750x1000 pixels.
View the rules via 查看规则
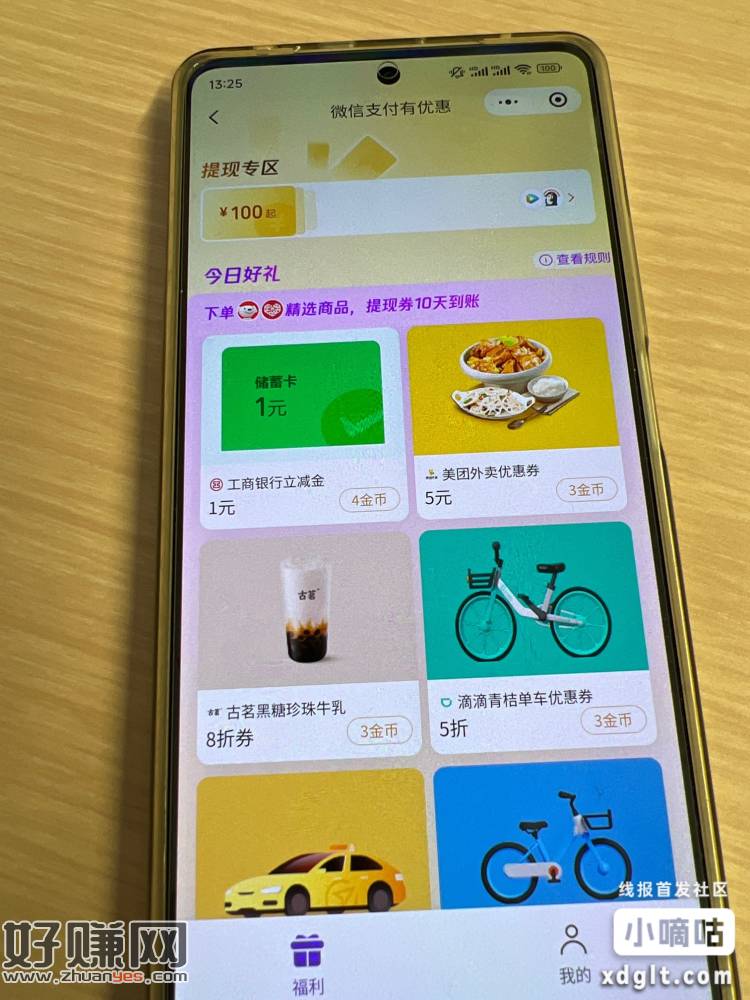coord(575,259)
